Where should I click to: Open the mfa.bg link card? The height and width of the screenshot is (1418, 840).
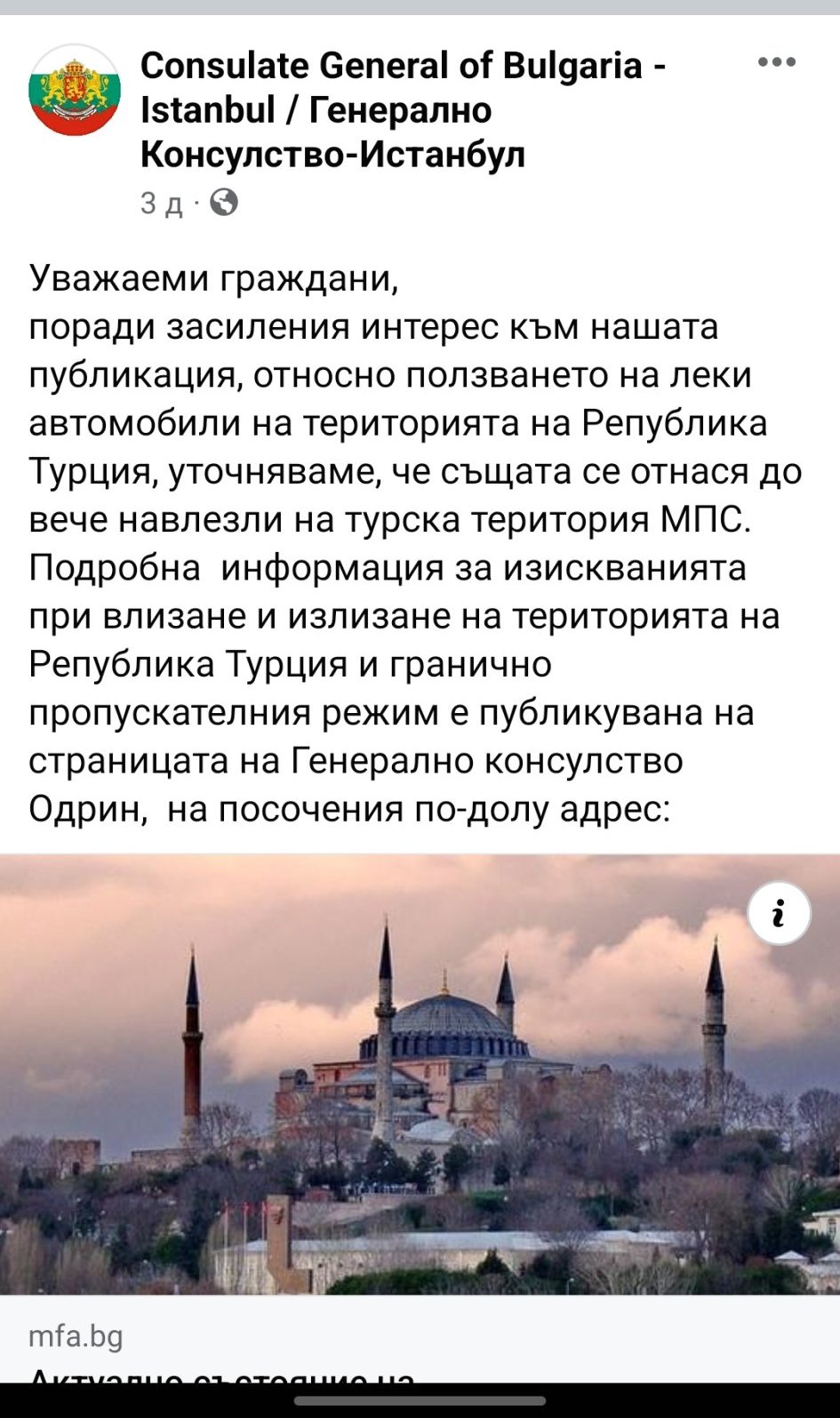coord(420,1340)
